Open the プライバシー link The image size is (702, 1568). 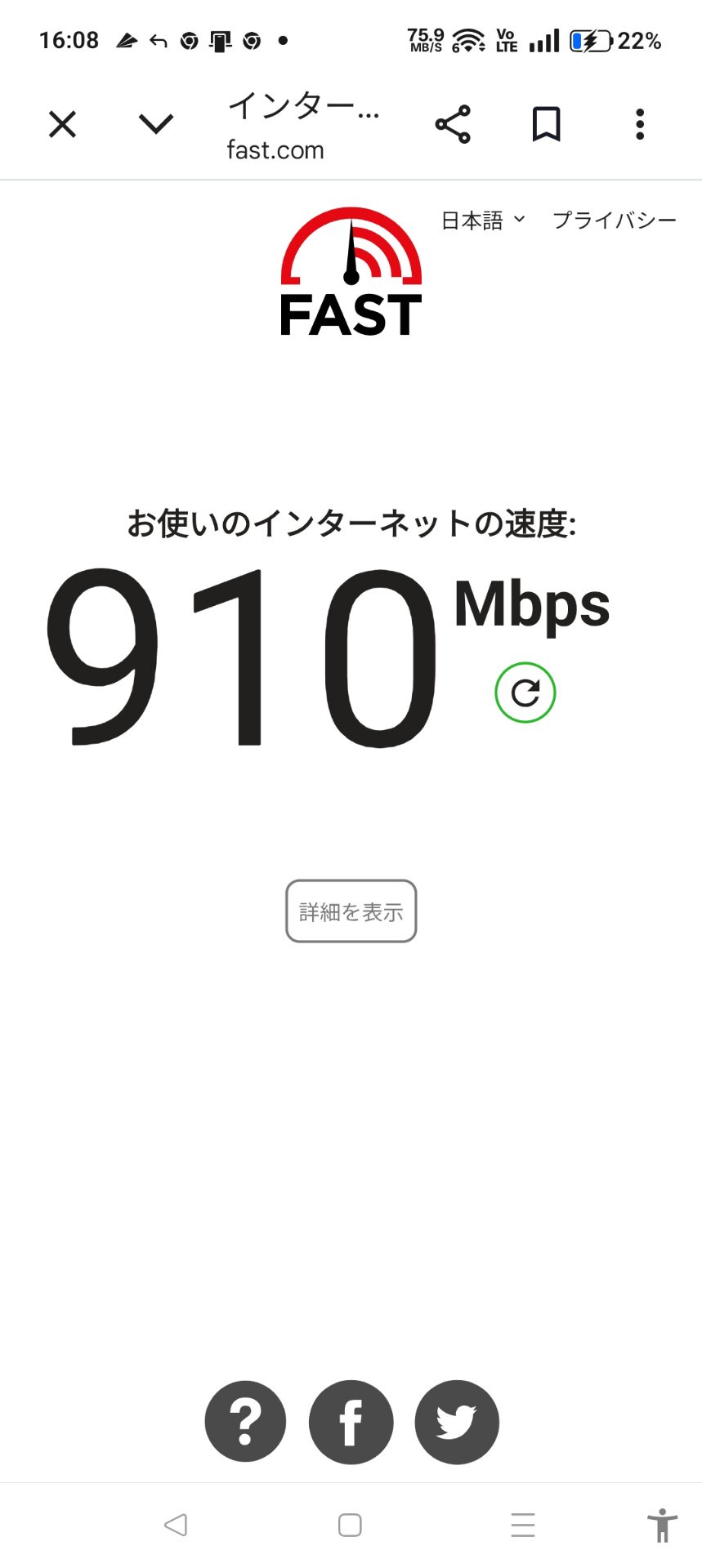coord(615,220)
